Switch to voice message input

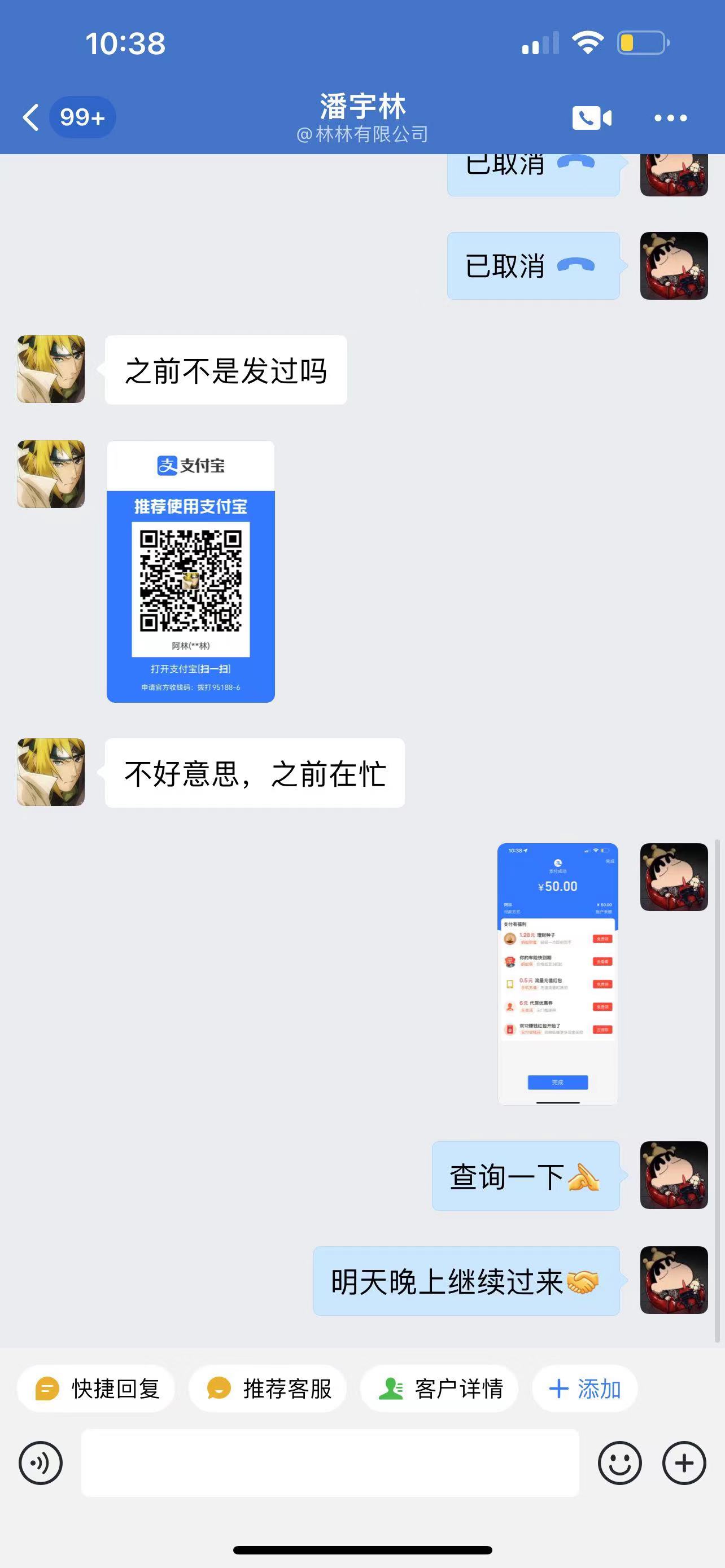point(41,1462)
